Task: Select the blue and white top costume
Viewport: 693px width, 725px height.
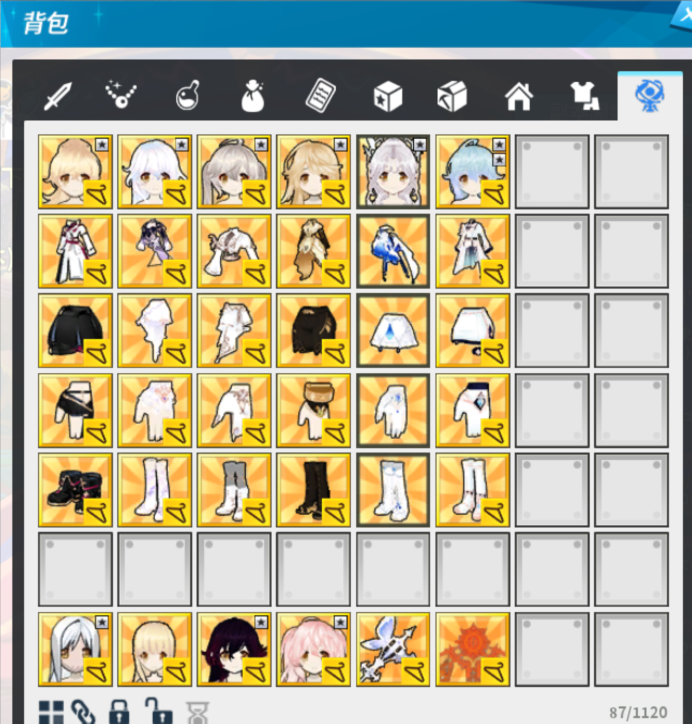Action: [x=393, y=251]
